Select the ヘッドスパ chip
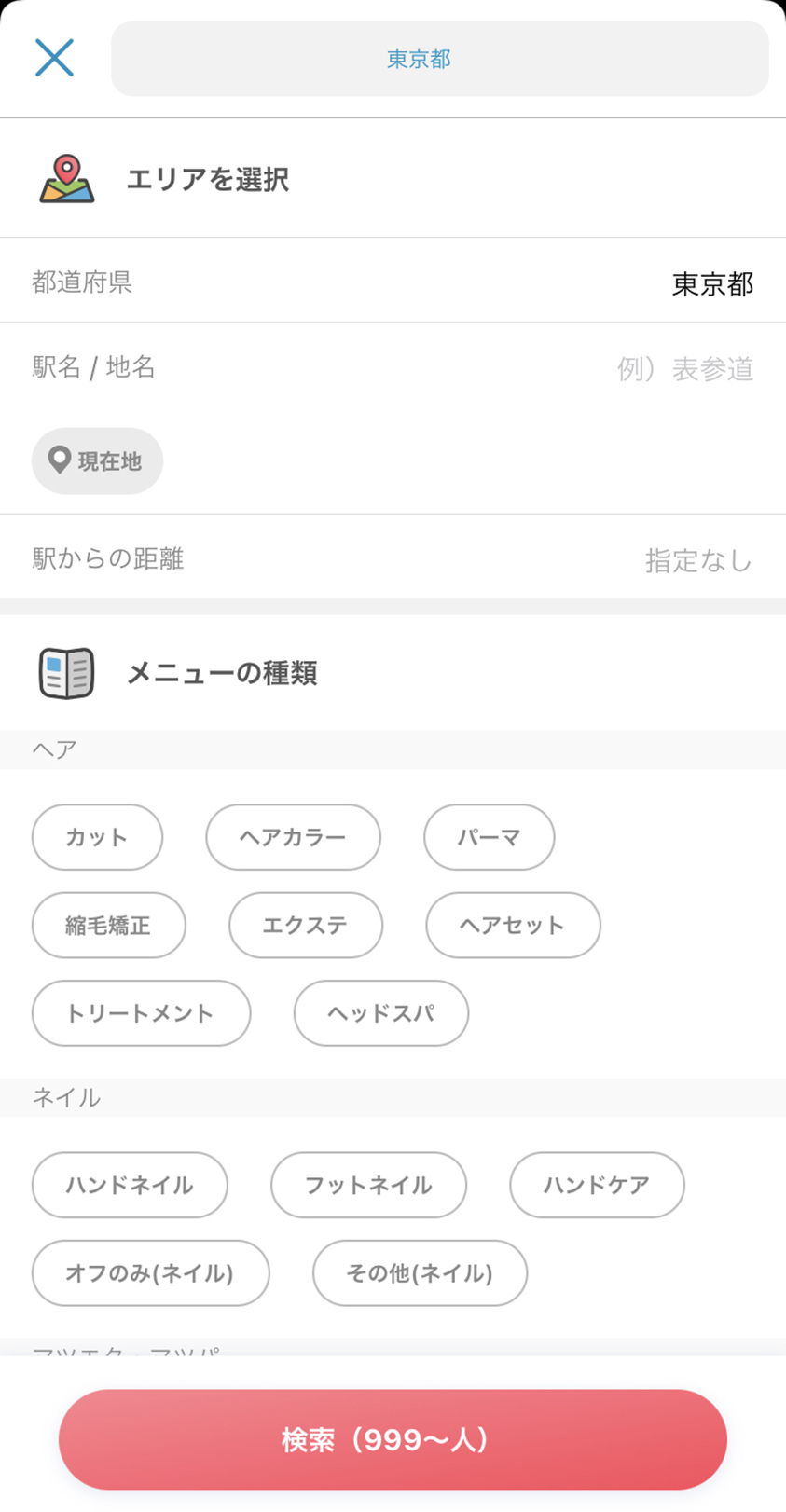 pyautogui.click(x=381, y=1012)
